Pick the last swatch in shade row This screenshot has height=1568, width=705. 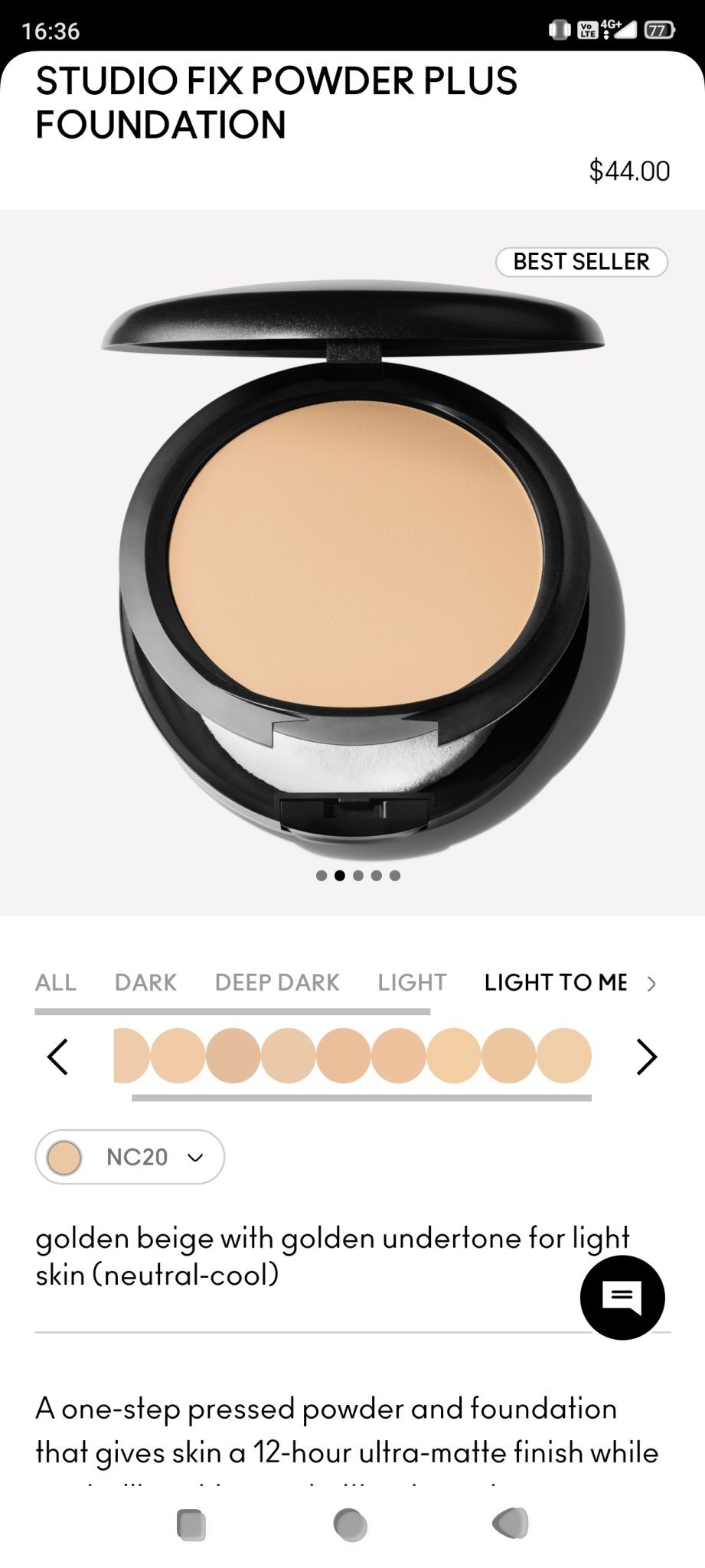[564, 1056]
